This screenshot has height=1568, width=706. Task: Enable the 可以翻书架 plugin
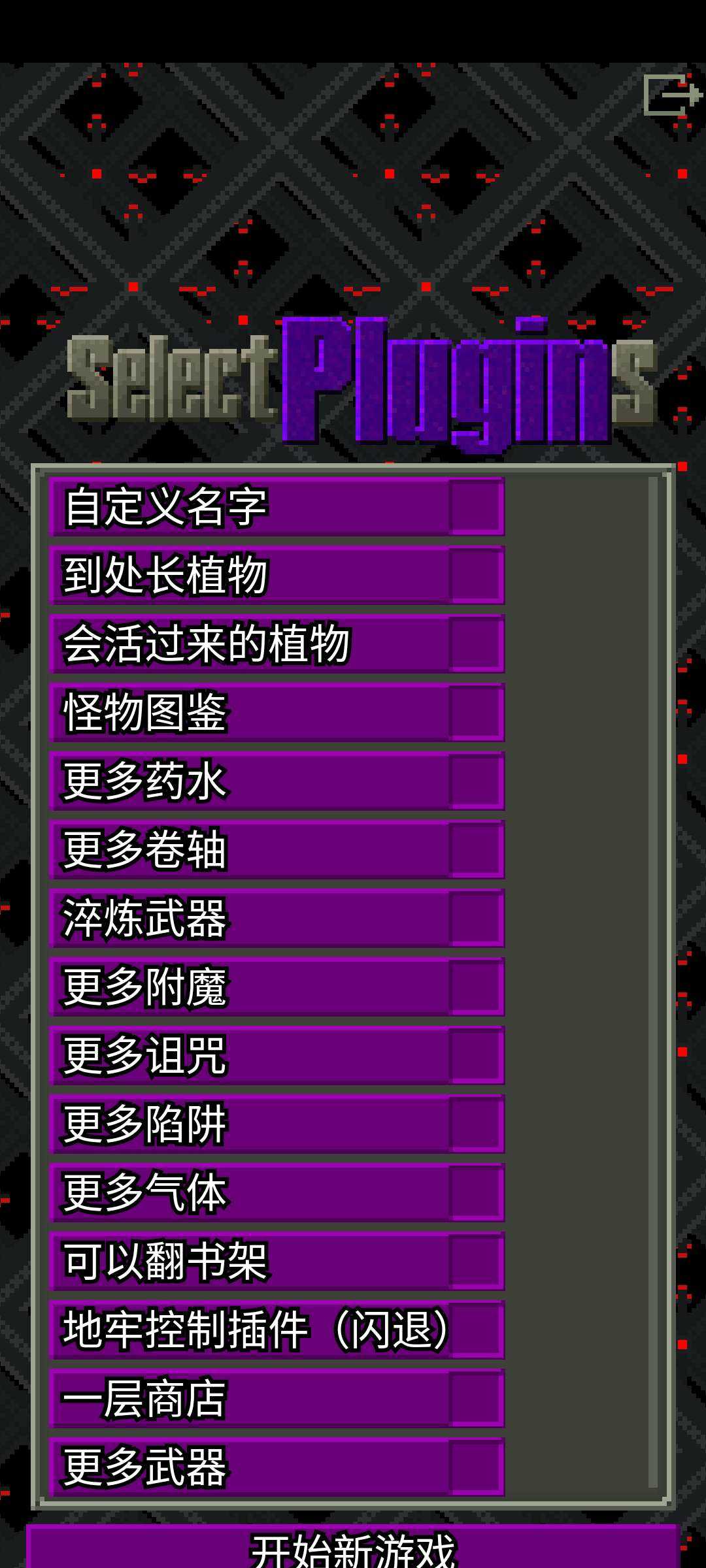pyautogui.click(x=475, y=1262)
